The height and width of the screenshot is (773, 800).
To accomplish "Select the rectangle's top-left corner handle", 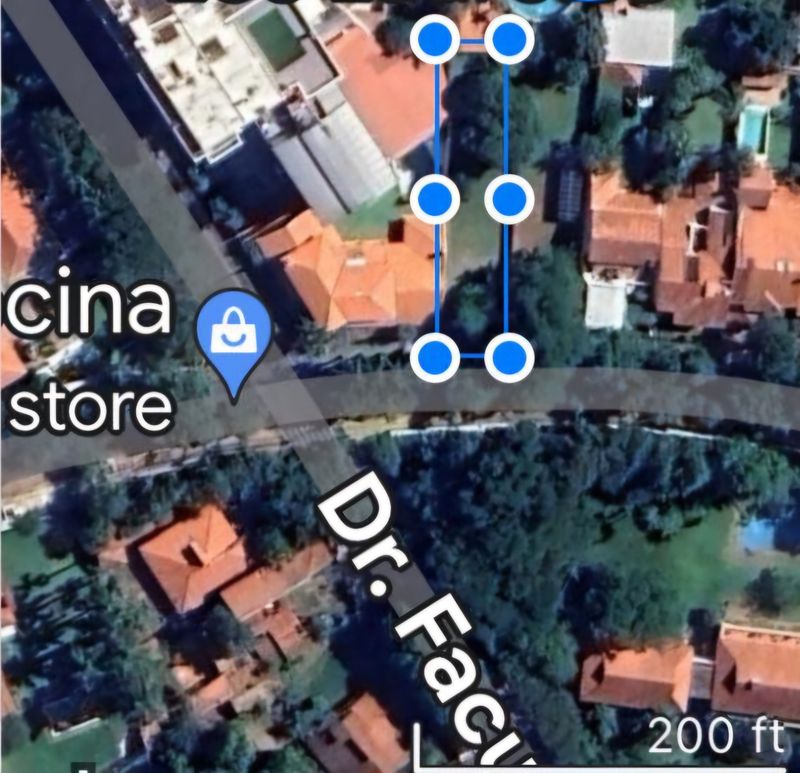I will click(435, 39).
